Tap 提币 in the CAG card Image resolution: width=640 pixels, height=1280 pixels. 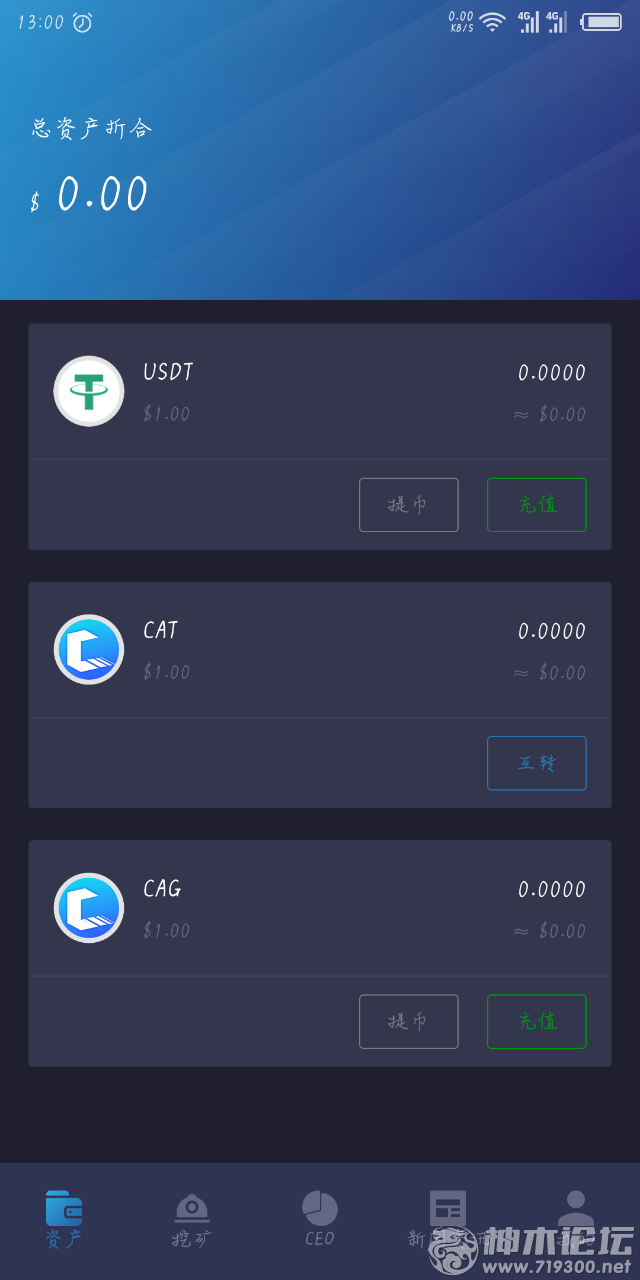coord(409,1021)
